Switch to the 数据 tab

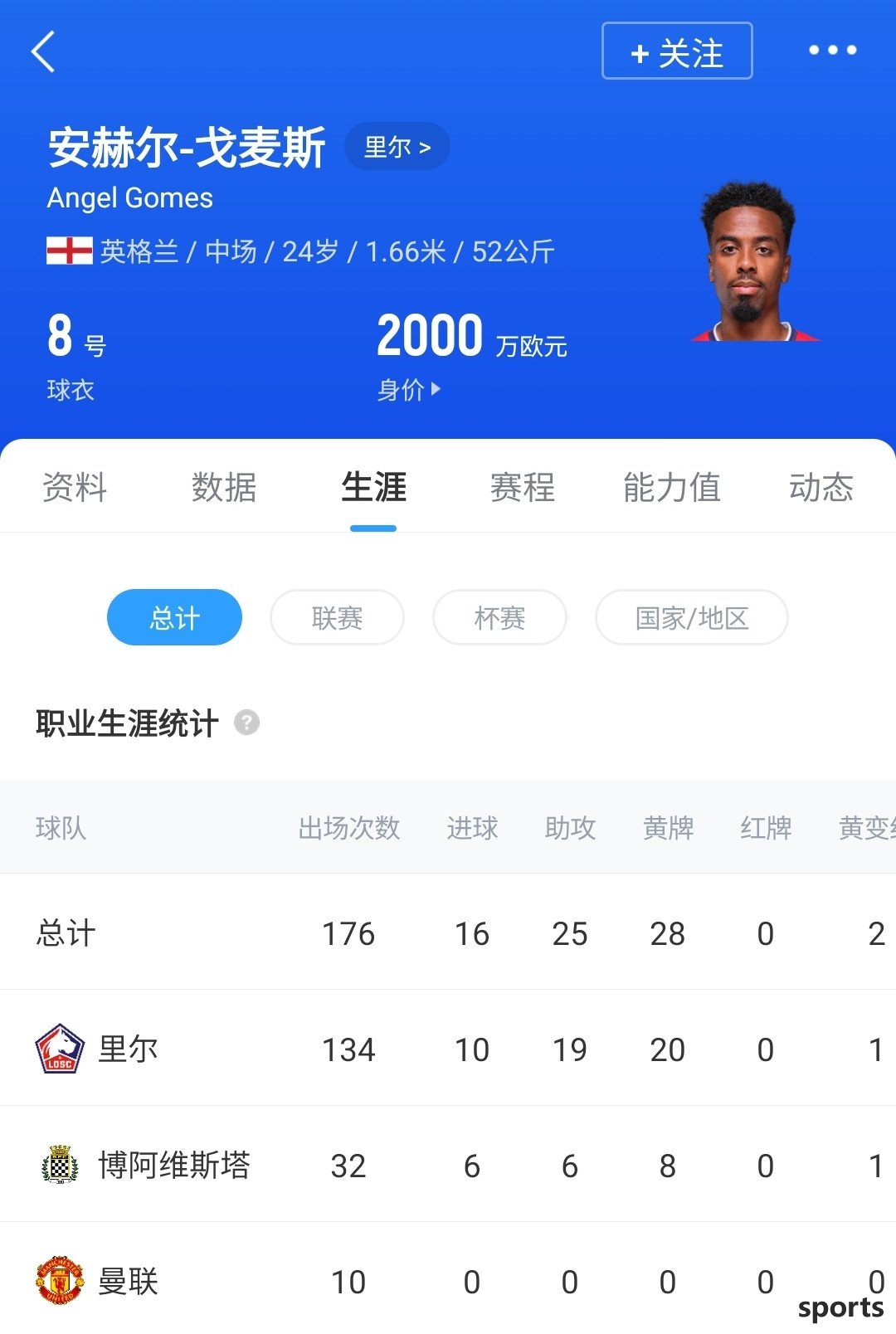pyautogui.click(x=224, y=487)
